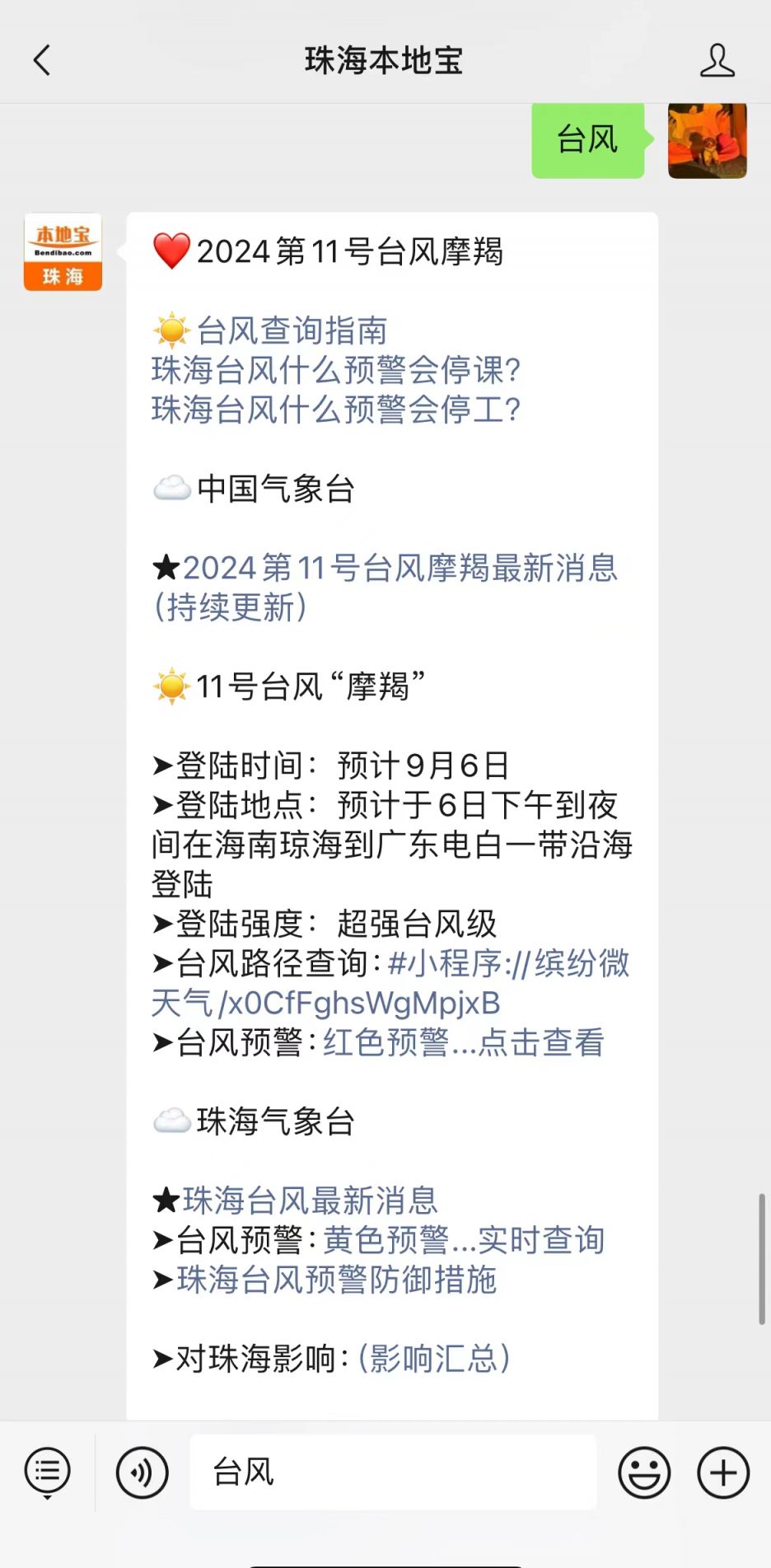Viewport: 771px width, 1568px height.
Task: Open the (影响汇总) link
Action: tap(433, 1360)
